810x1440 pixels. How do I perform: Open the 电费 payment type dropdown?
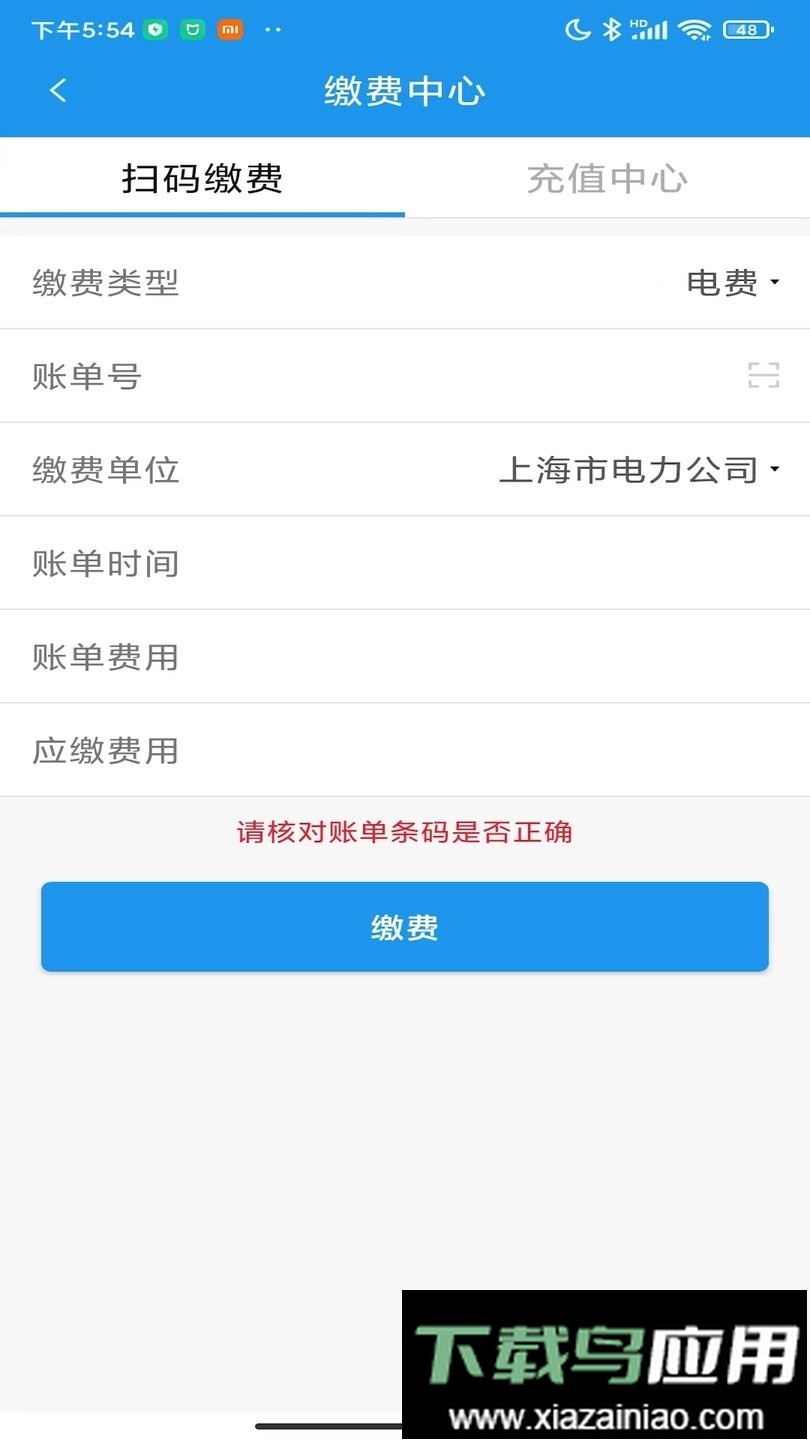click(730, 282)
